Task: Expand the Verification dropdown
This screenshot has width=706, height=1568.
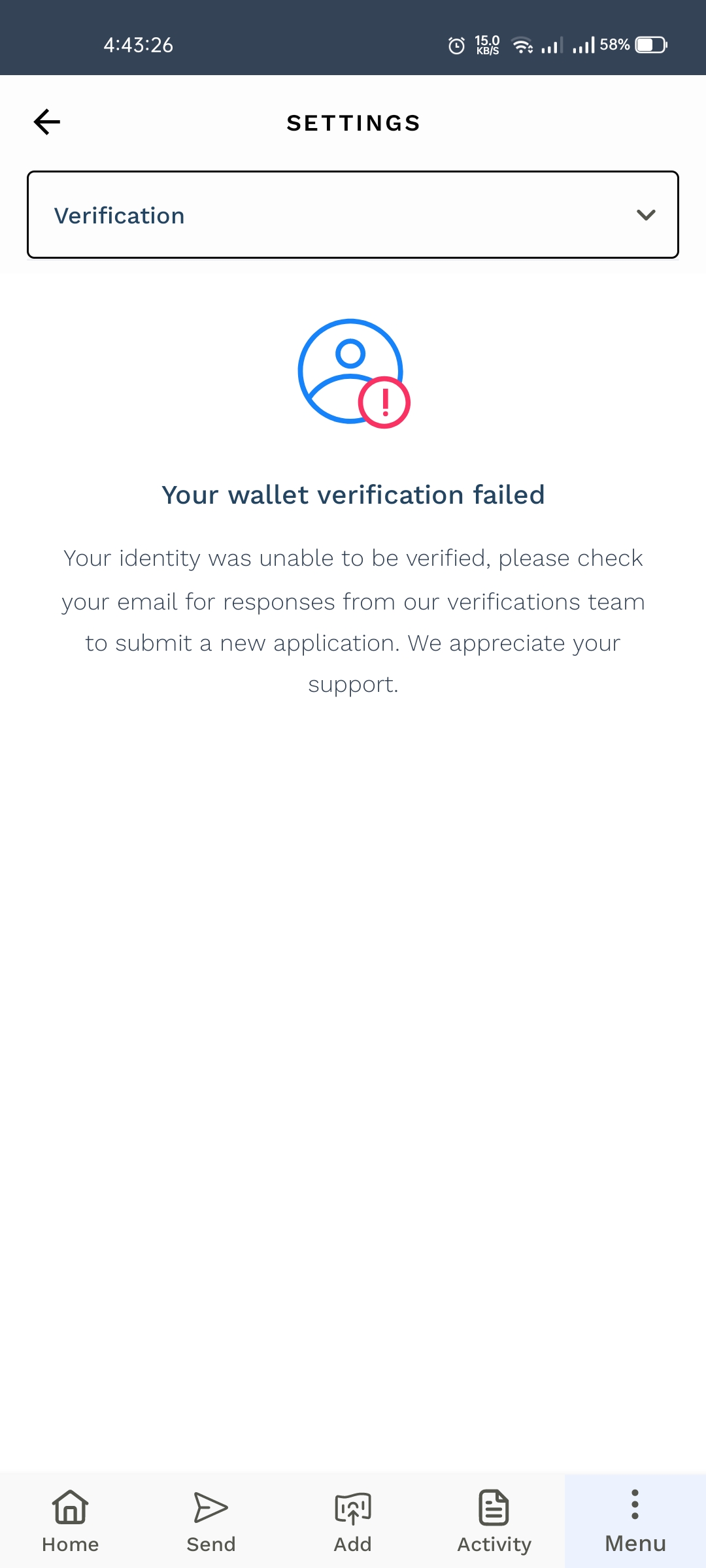Action: (353, 215)
